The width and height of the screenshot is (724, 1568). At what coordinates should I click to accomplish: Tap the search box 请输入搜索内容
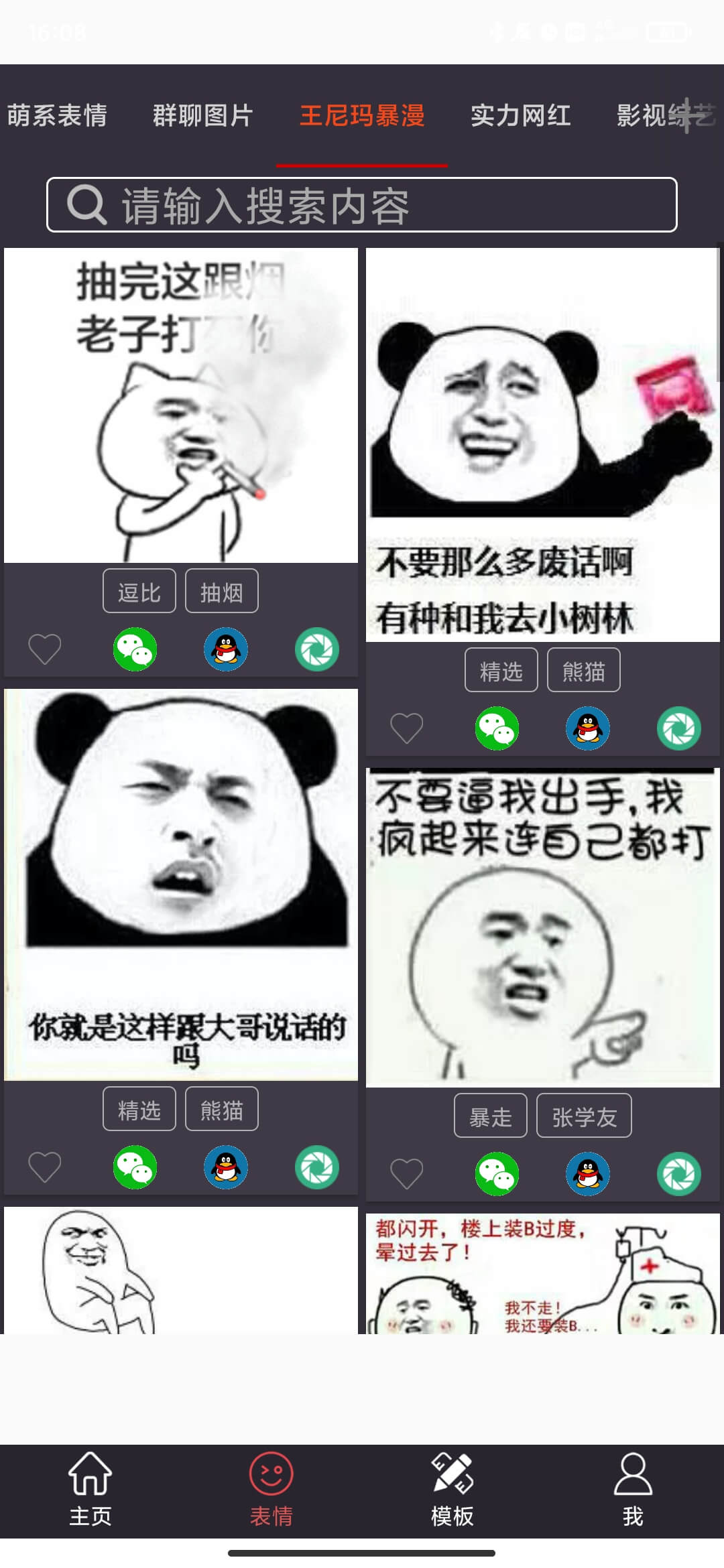click(362, 205)
